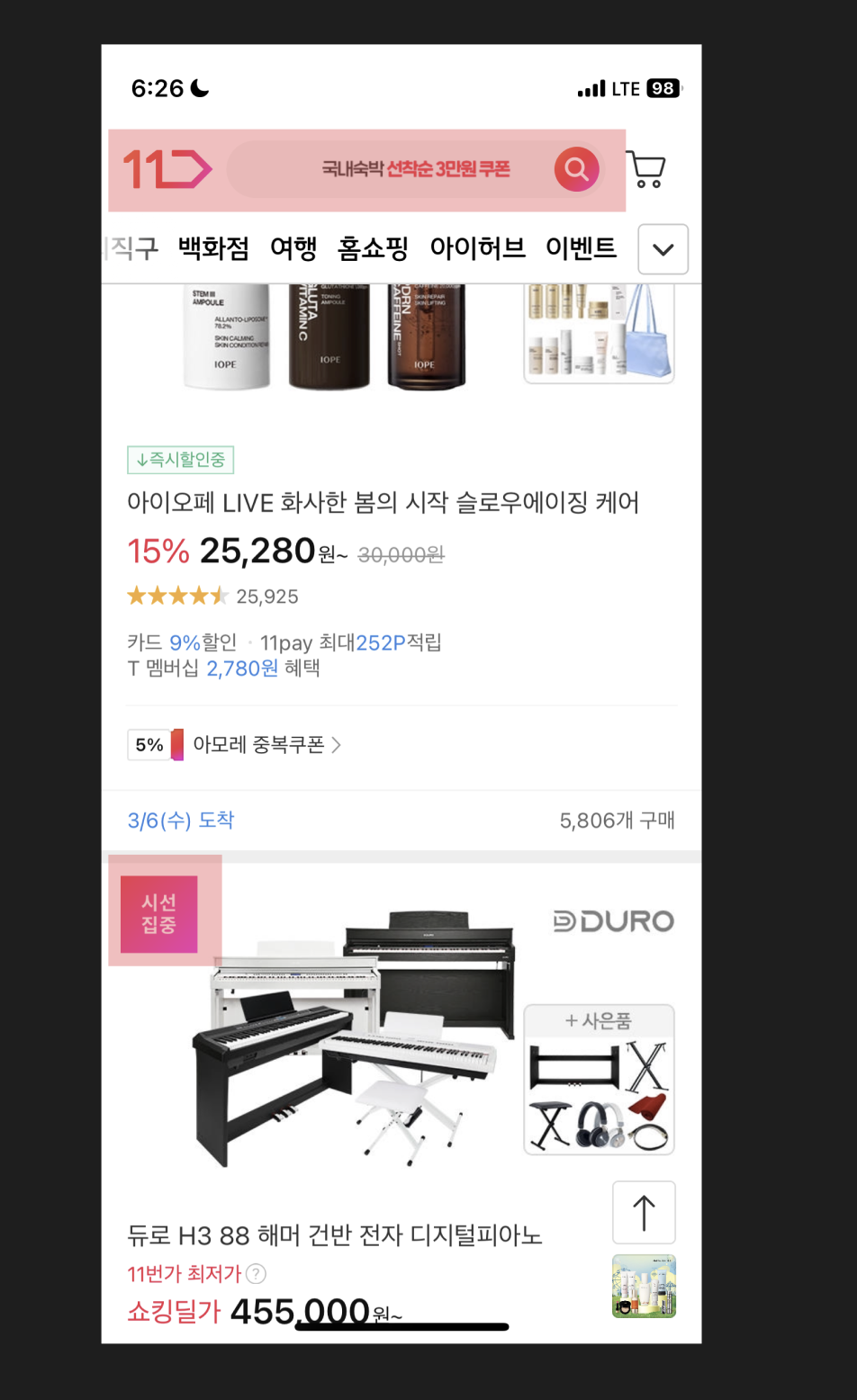Open the 아모레 중복쿠폰 link
The width and height of the screenshot is (857, 1400).
[266, 745]
